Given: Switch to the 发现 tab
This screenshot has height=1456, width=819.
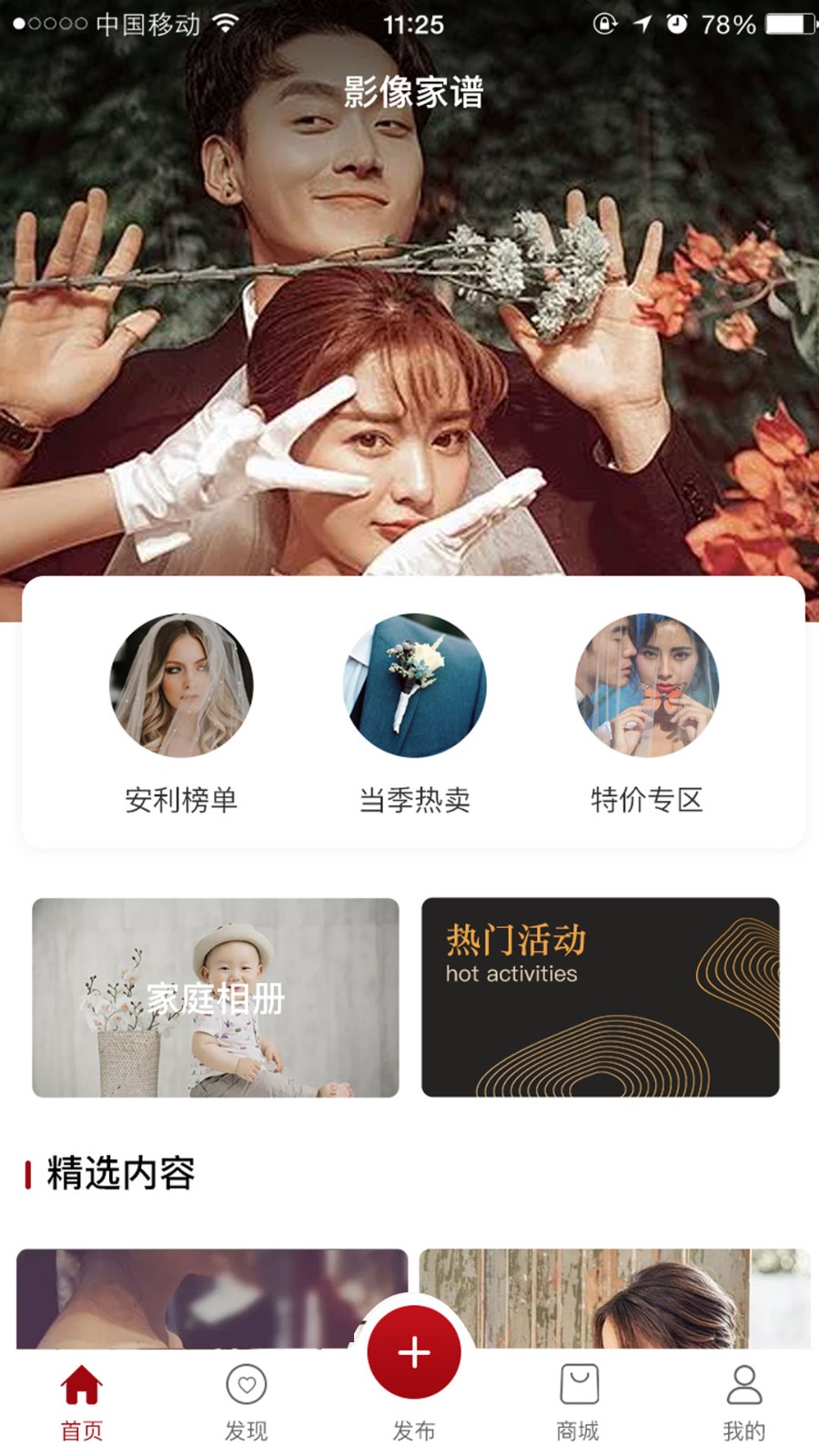Looking at the screenshot, I should (x=246, y=1401).
